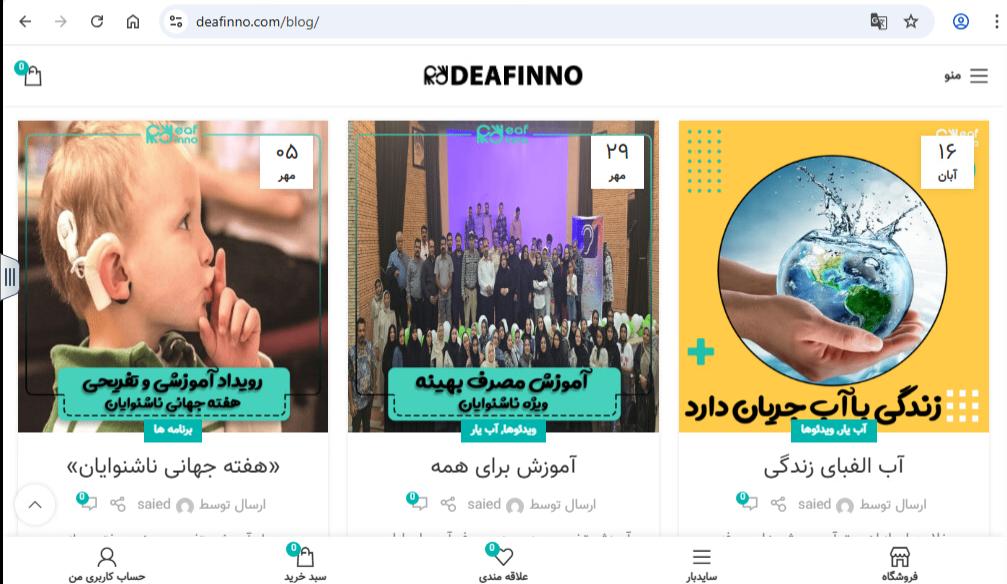Open the آب الفبای زندگی title link
The height and width of the screenshot is (584, 1007).
834,466
